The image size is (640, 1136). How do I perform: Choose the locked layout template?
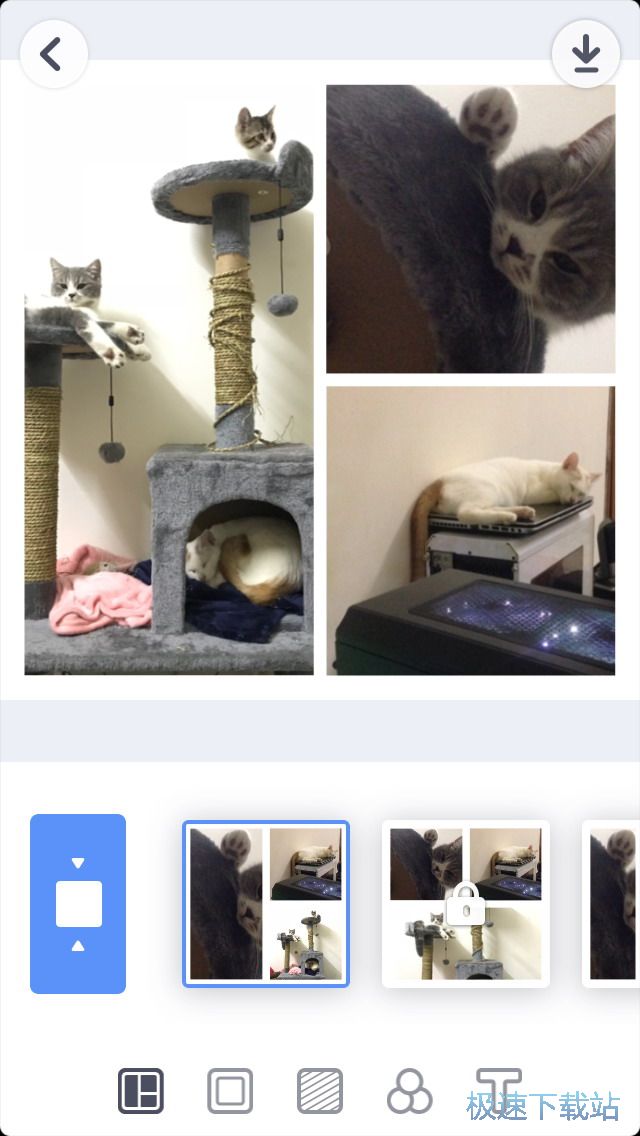pyautogui.click(x=466, y=903)
